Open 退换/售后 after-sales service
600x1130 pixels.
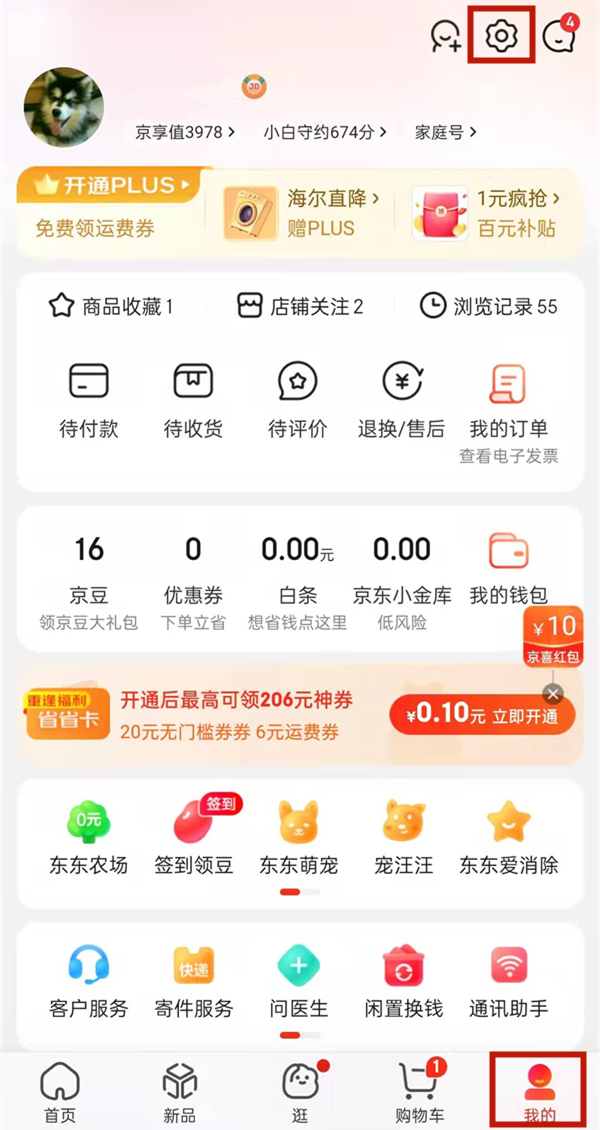coord(401,400)
